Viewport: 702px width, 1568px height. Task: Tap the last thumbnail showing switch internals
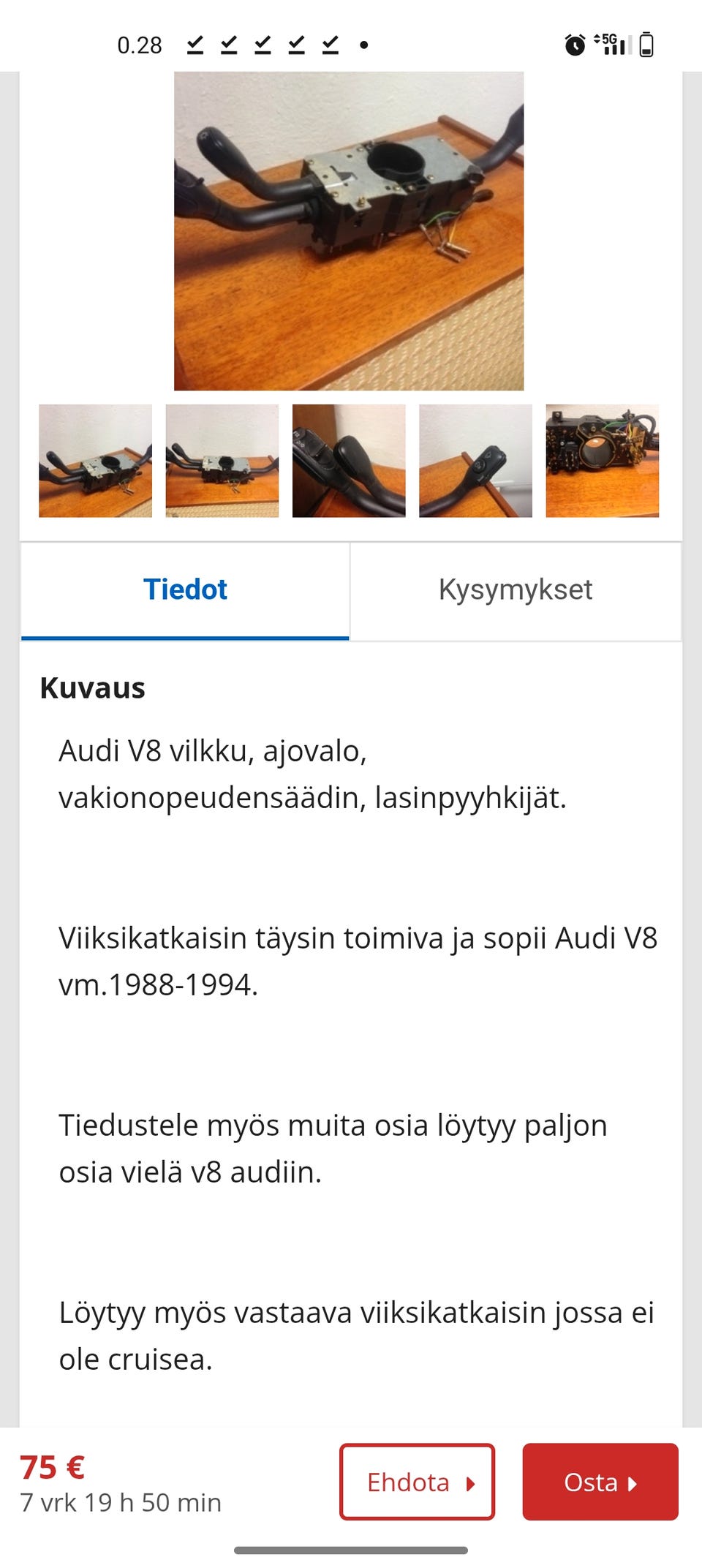[601, 461]
